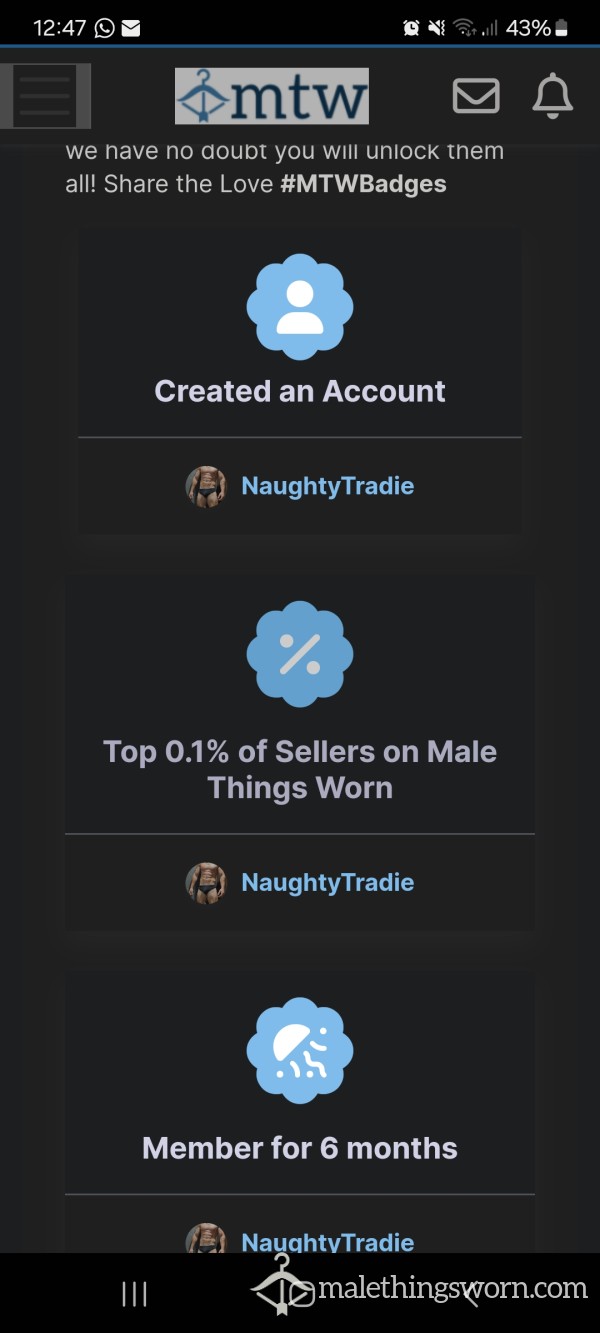
Task: Open NaughtyTradie under Top 0.1% of Sellers
Action: pyautogui.click(x=328, y=883)
